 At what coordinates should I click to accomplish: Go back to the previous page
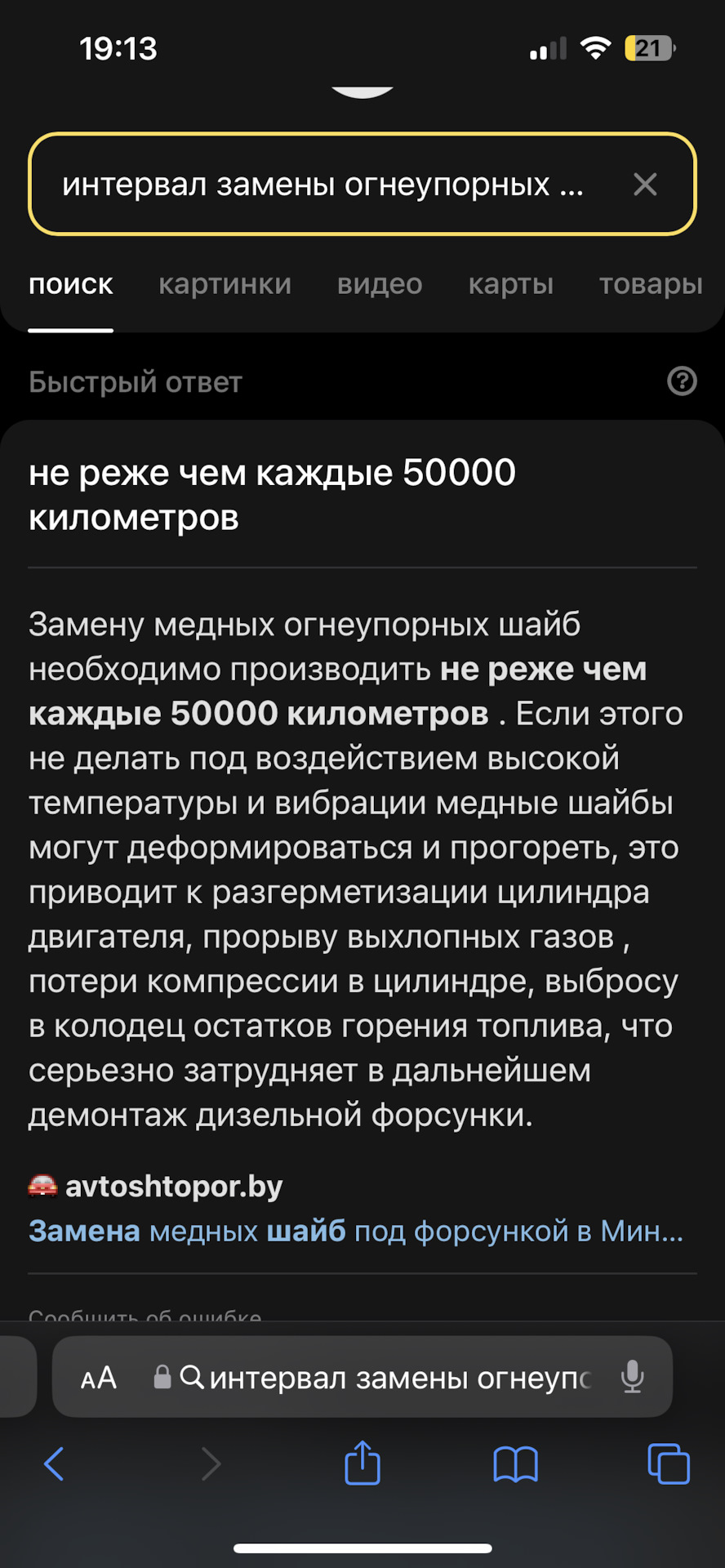54,1463
